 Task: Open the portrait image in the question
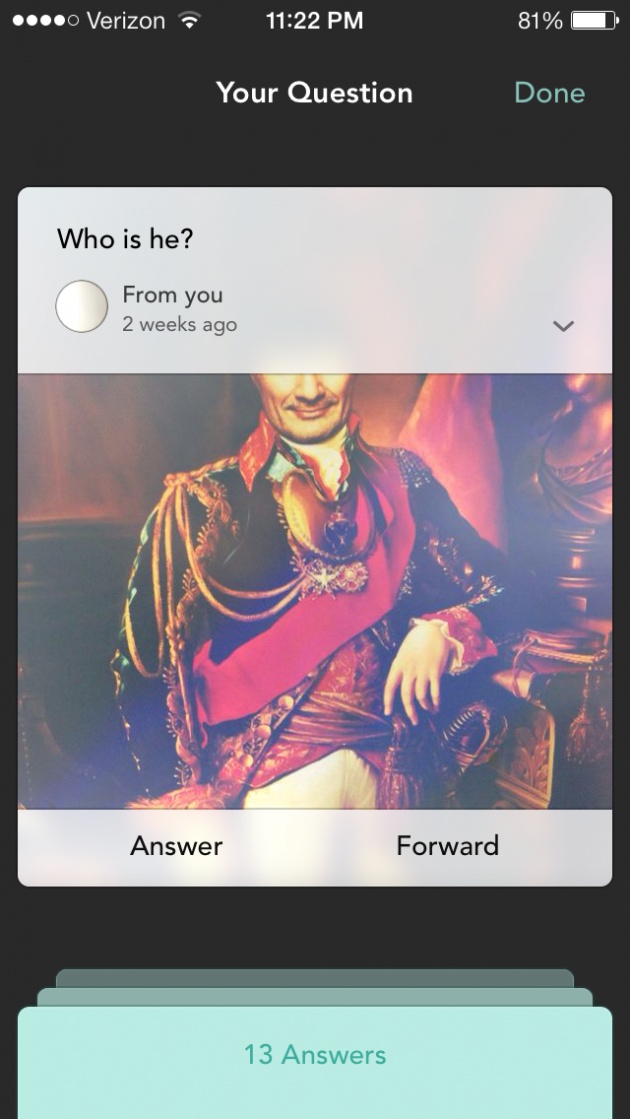click(x=315, y=591)
